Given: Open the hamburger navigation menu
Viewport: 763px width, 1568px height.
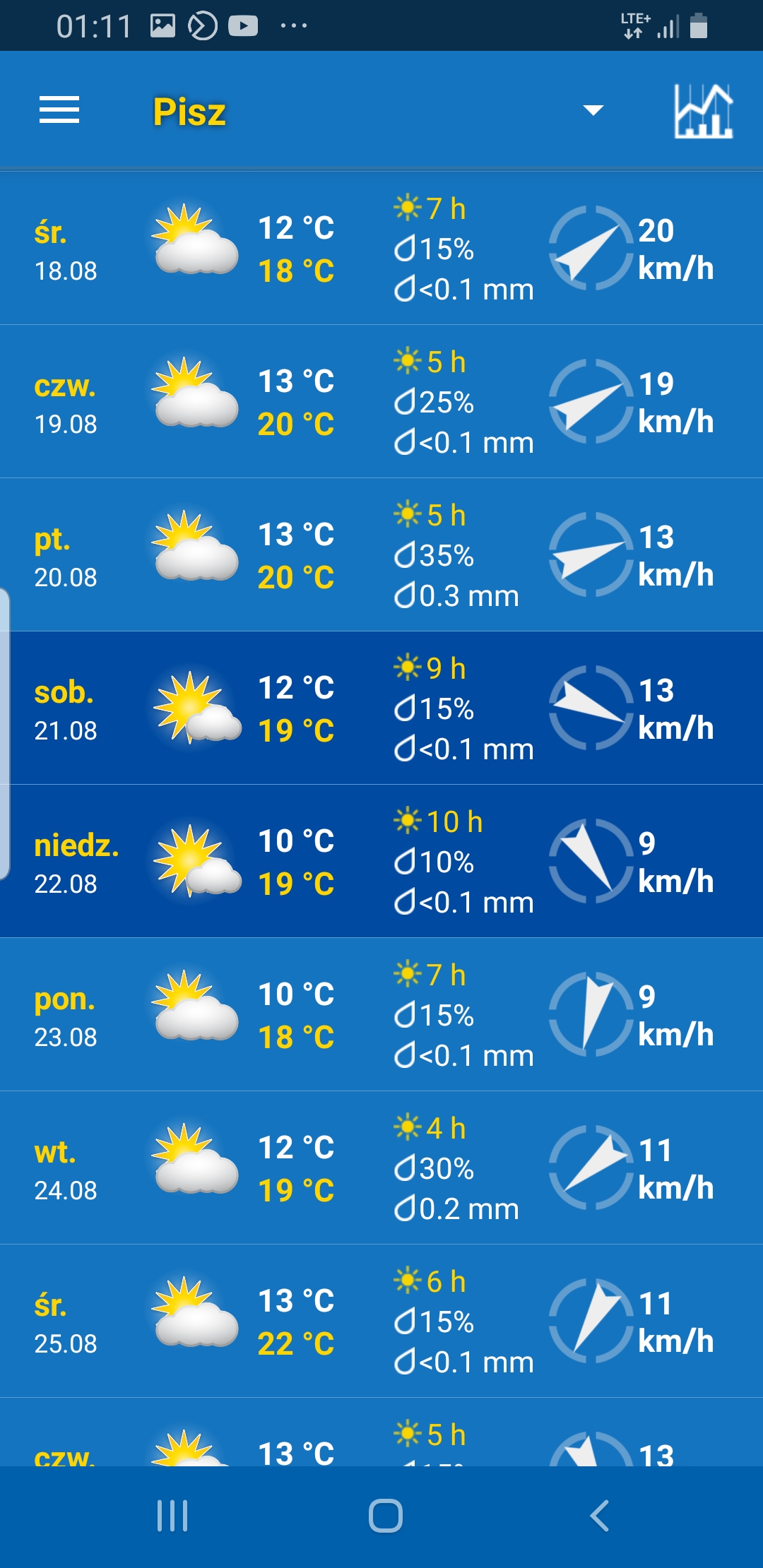Looking at the screenshot, I should (59, 110).
